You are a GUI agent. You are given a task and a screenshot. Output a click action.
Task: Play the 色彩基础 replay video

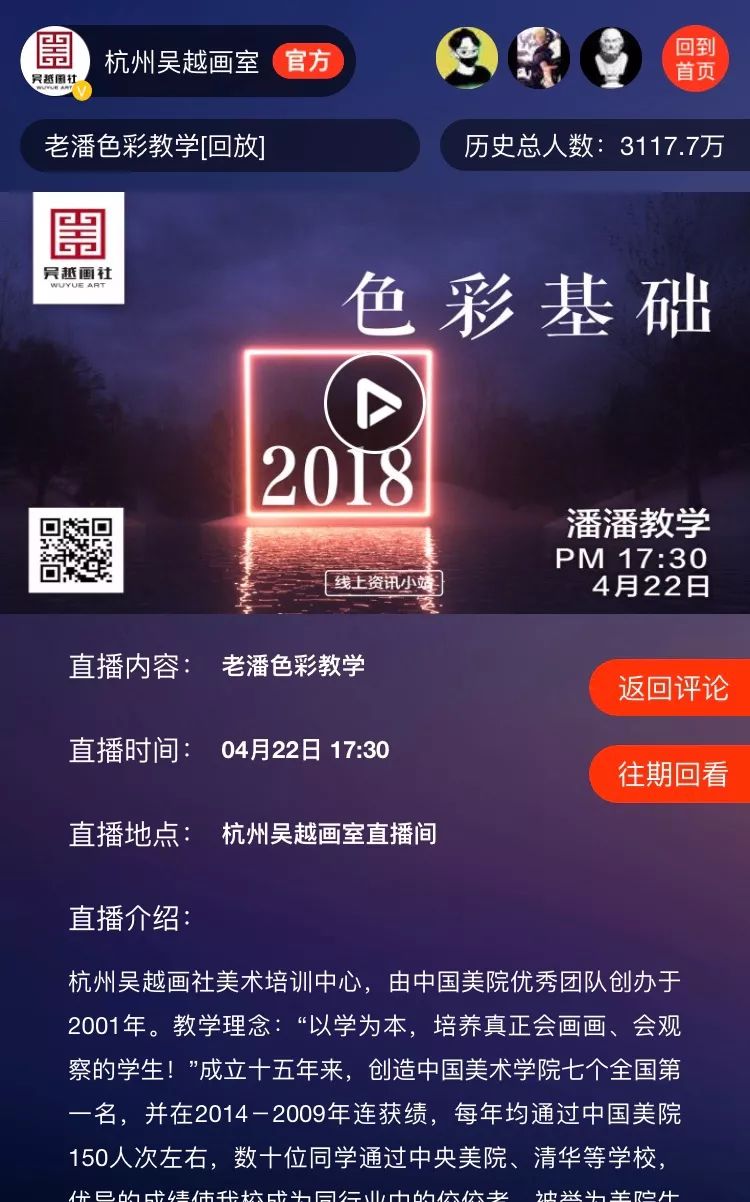(374, 403)
